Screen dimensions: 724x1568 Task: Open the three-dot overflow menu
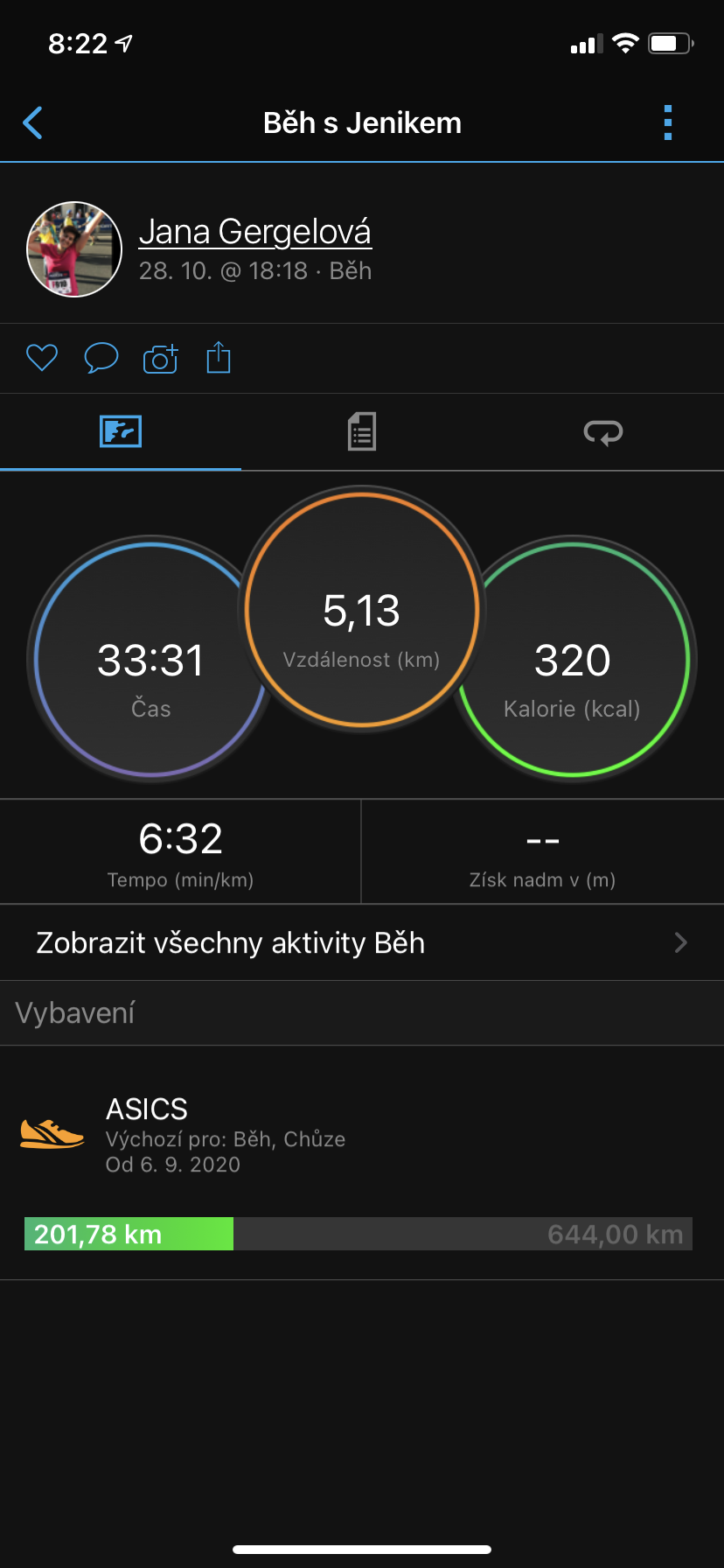pos(668,123)
